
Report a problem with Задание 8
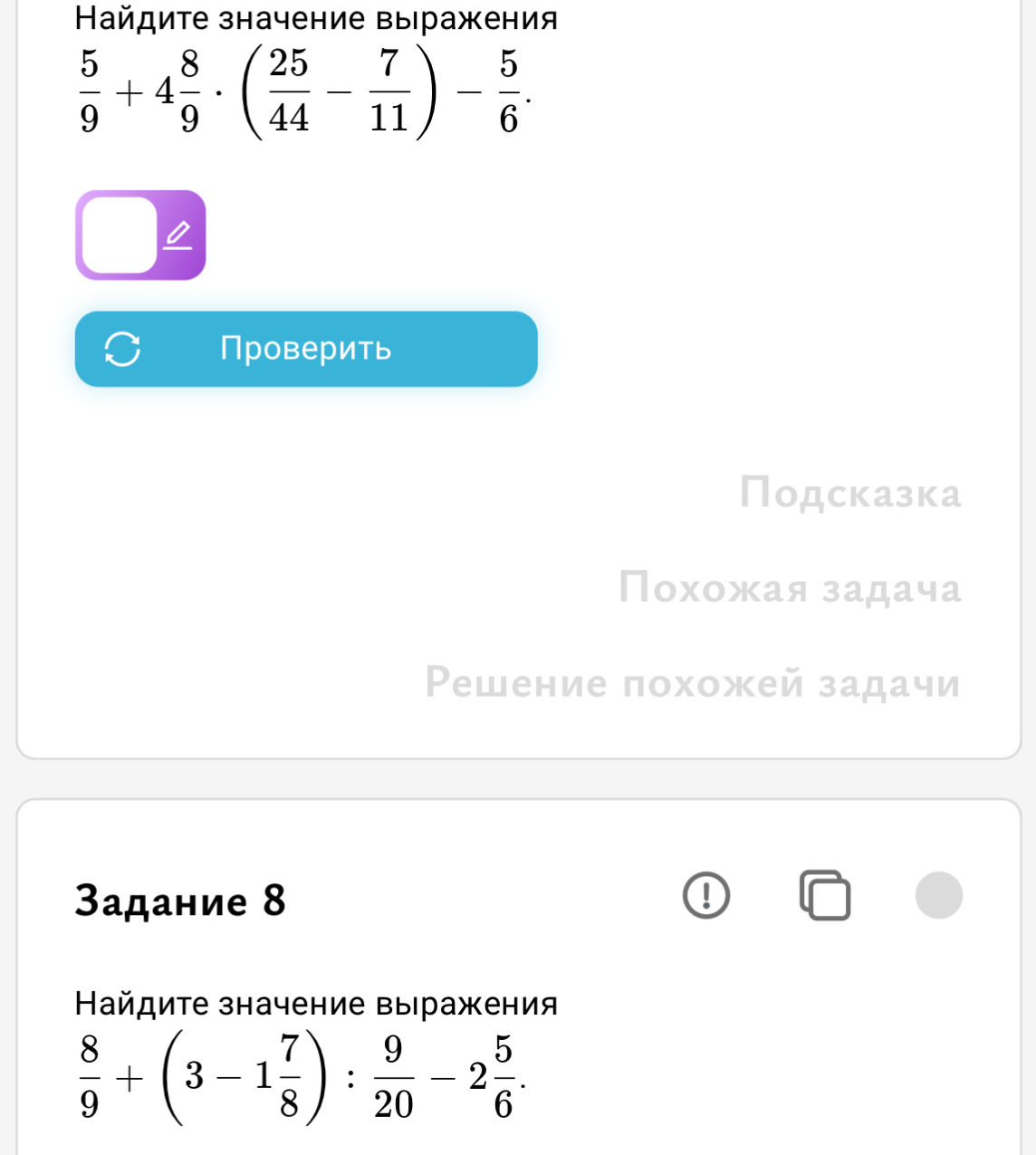[x=705, y=896]
